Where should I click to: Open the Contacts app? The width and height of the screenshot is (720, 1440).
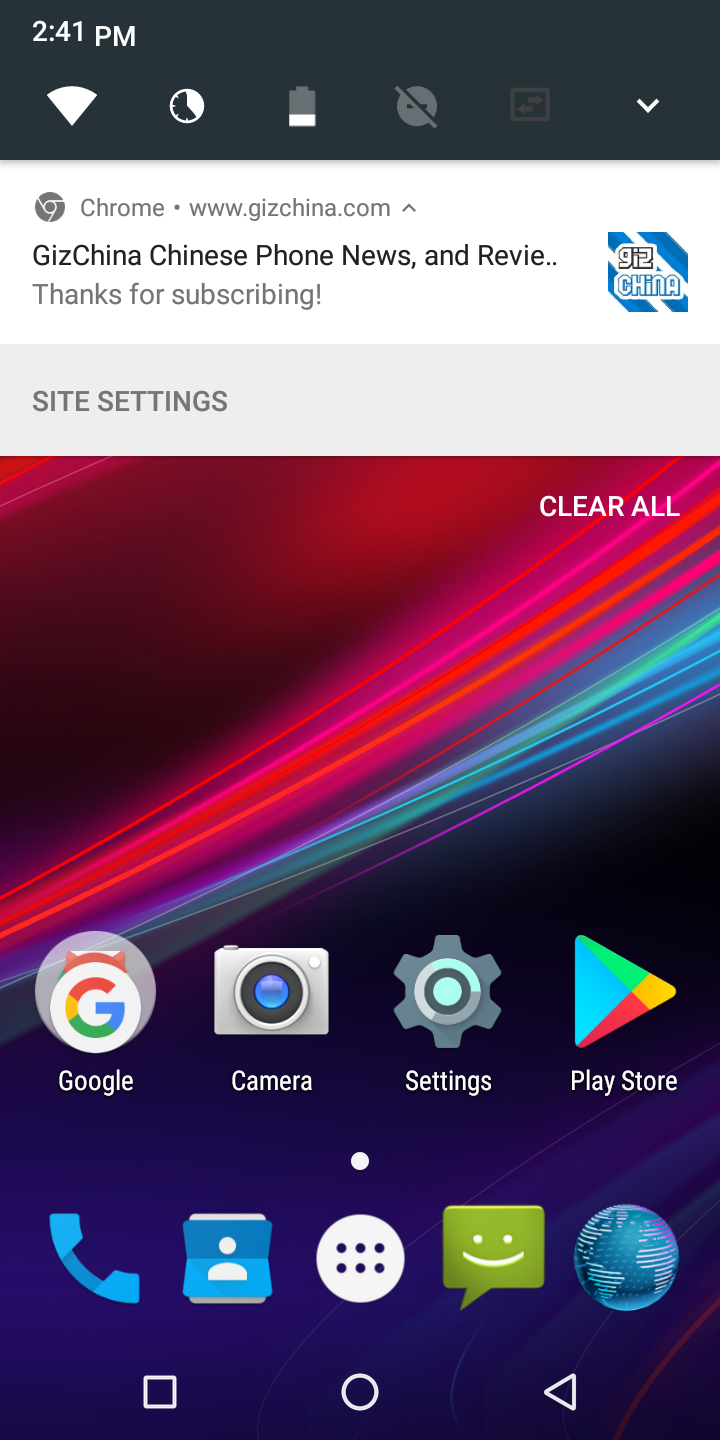[228, 1258]
